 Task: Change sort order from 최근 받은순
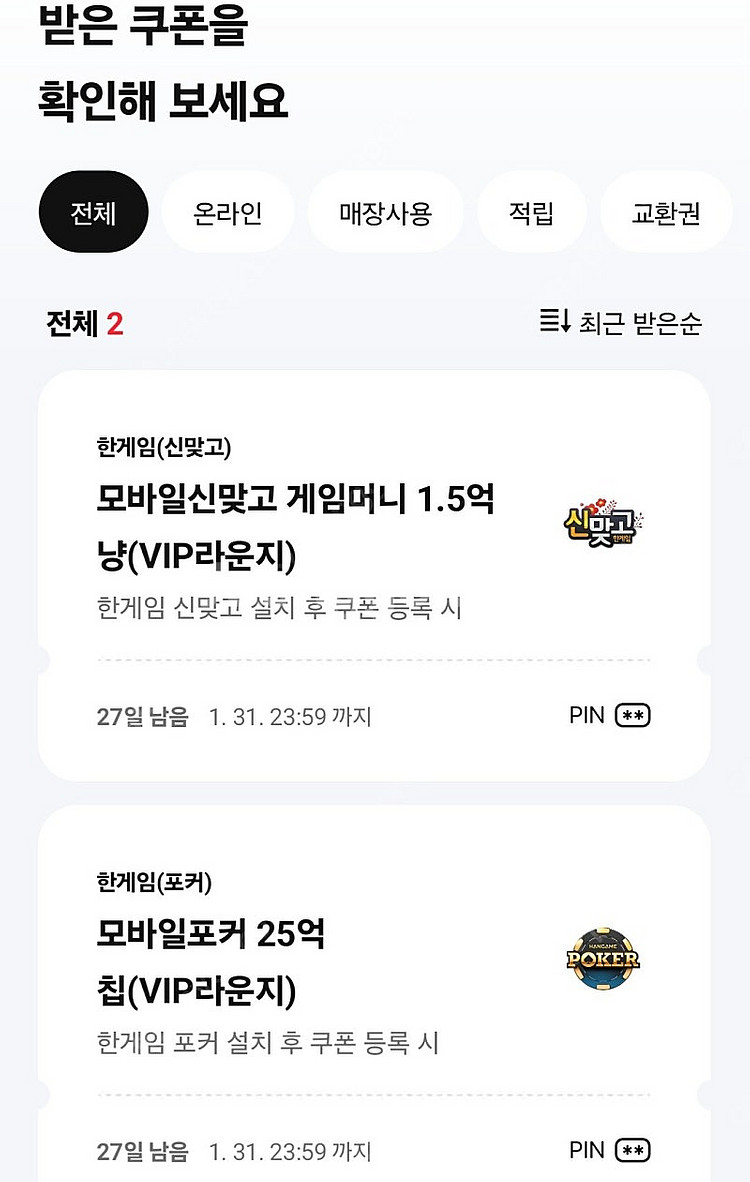pos(620,322)
